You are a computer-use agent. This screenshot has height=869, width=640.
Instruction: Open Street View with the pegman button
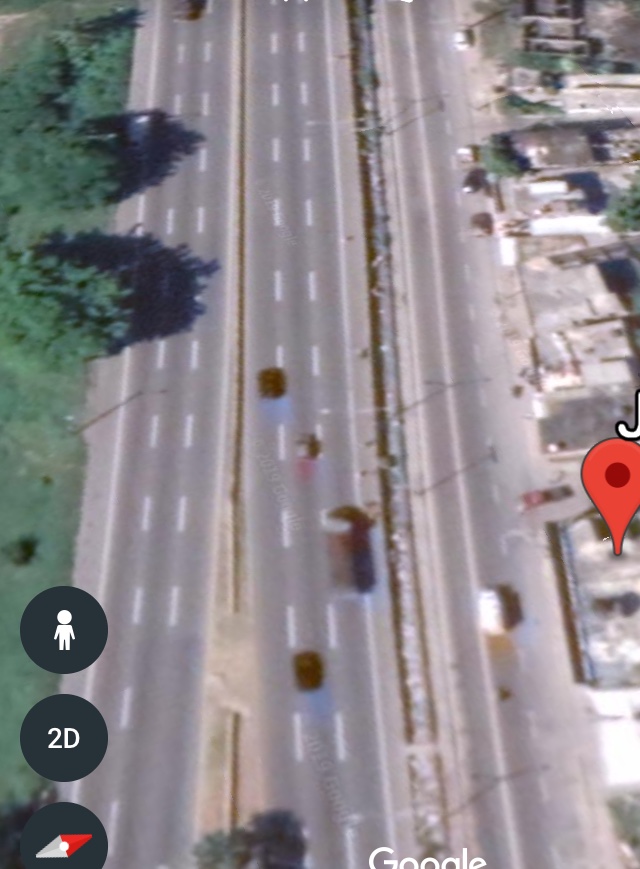click(x=64, y=630)
